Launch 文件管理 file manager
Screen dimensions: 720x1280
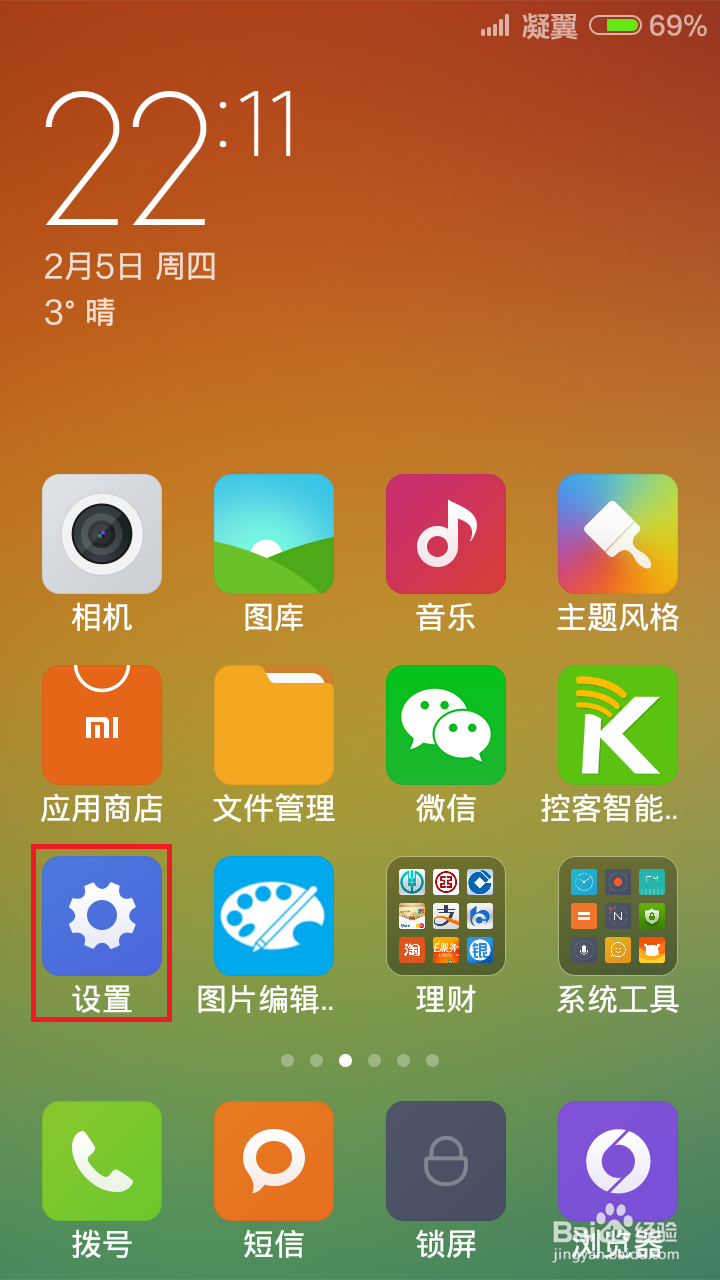(273, 725)
